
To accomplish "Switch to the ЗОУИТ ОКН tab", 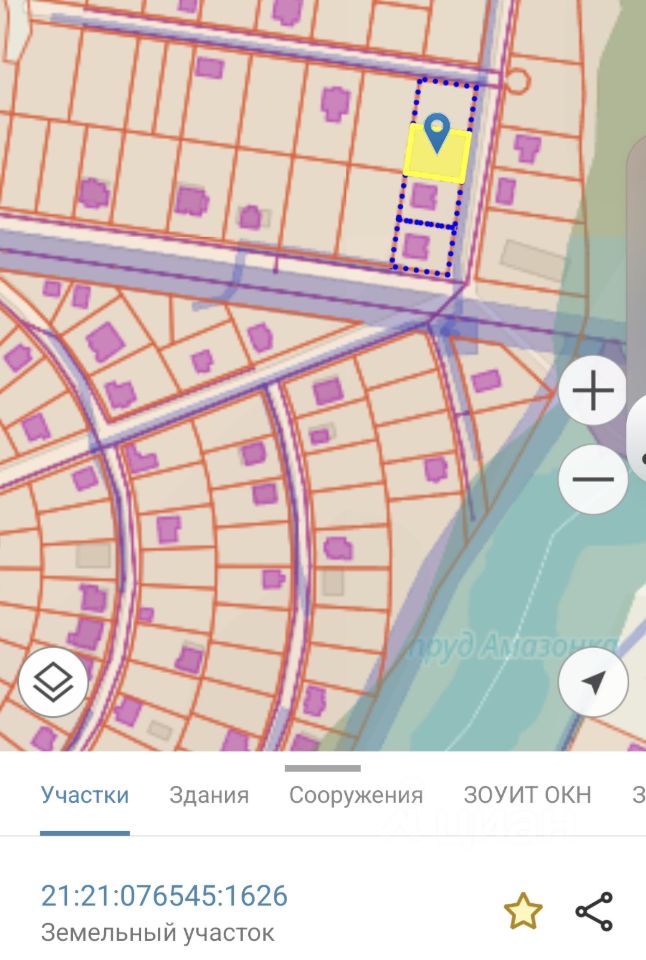I will (527, 796).
